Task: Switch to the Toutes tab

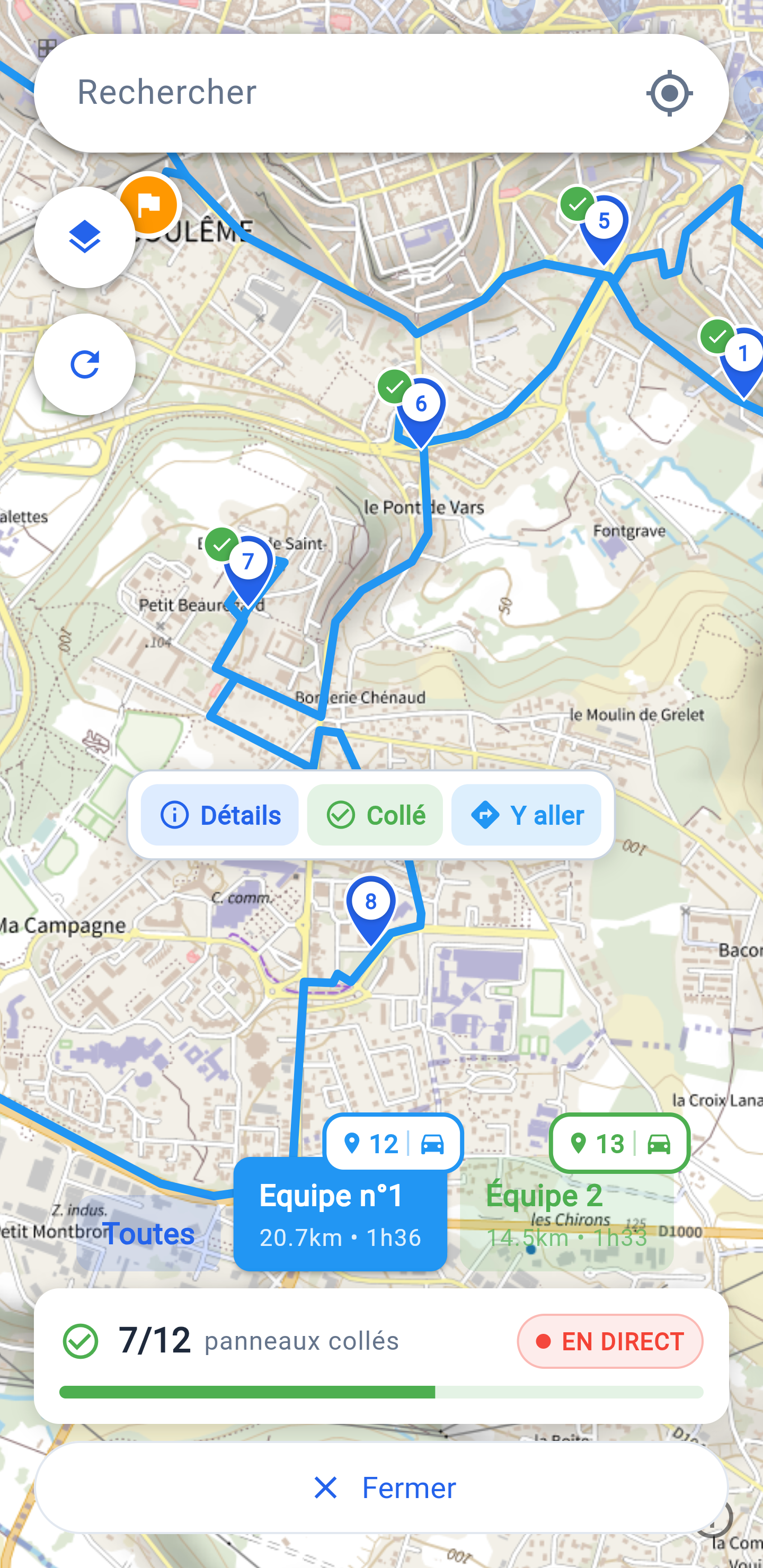Action: 148,1234
